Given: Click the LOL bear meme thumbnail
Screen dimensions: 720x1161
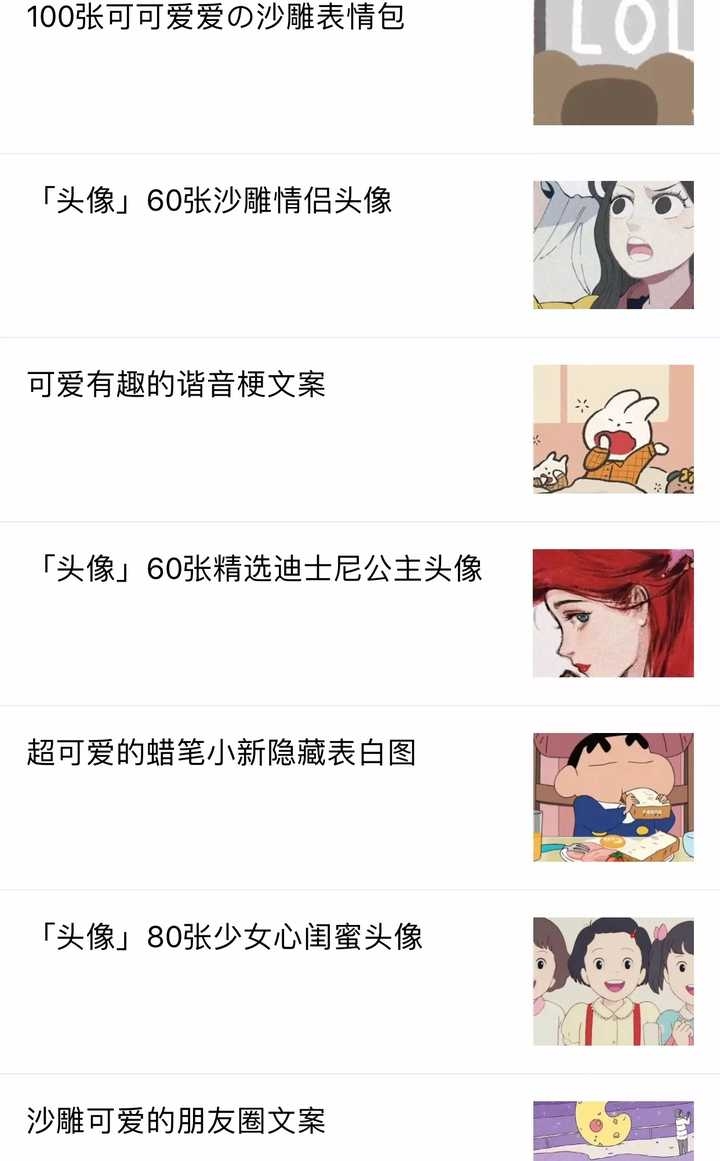Looking at the screenshot, I should [x=613, y=62].
